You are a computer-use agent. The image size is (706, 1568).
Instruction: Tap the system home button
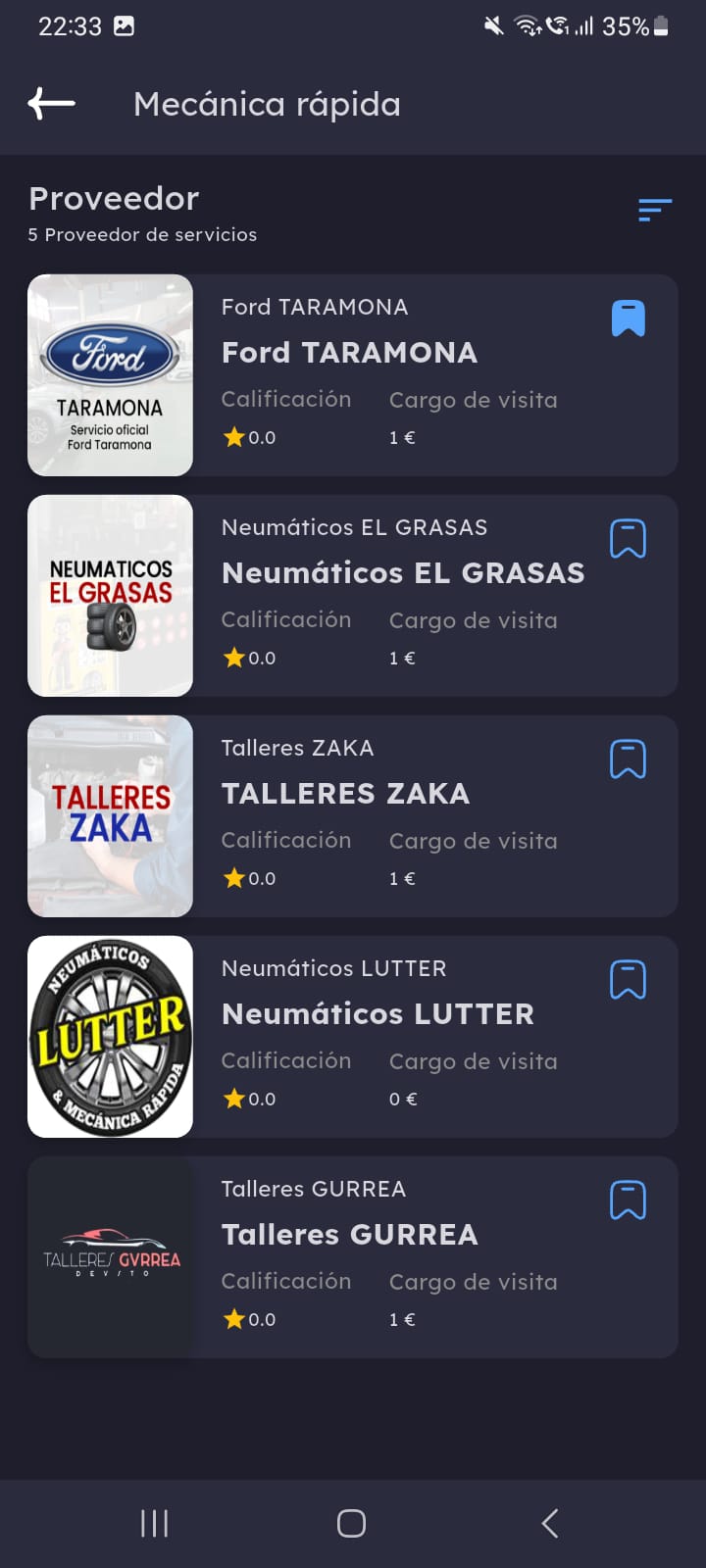(351, 1523)
